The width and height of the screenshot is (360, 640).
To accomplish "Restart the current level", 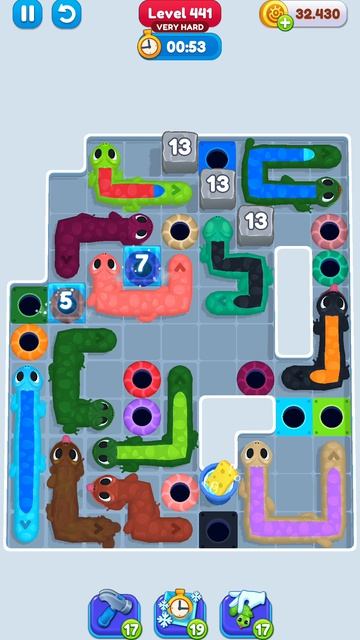I will (x=66, y=13).
